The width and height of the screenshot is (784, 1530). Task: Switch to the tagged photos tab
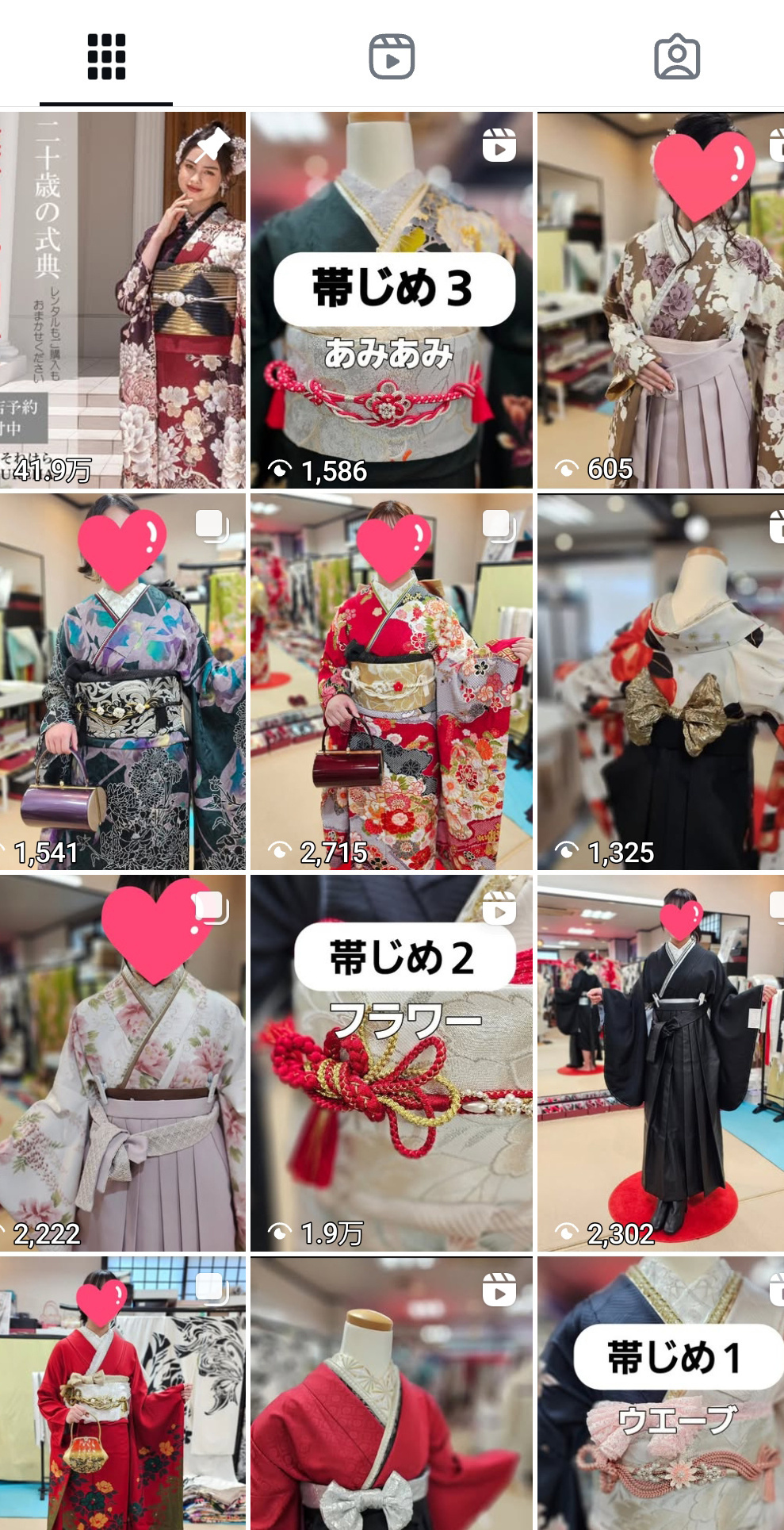(677, 57)
